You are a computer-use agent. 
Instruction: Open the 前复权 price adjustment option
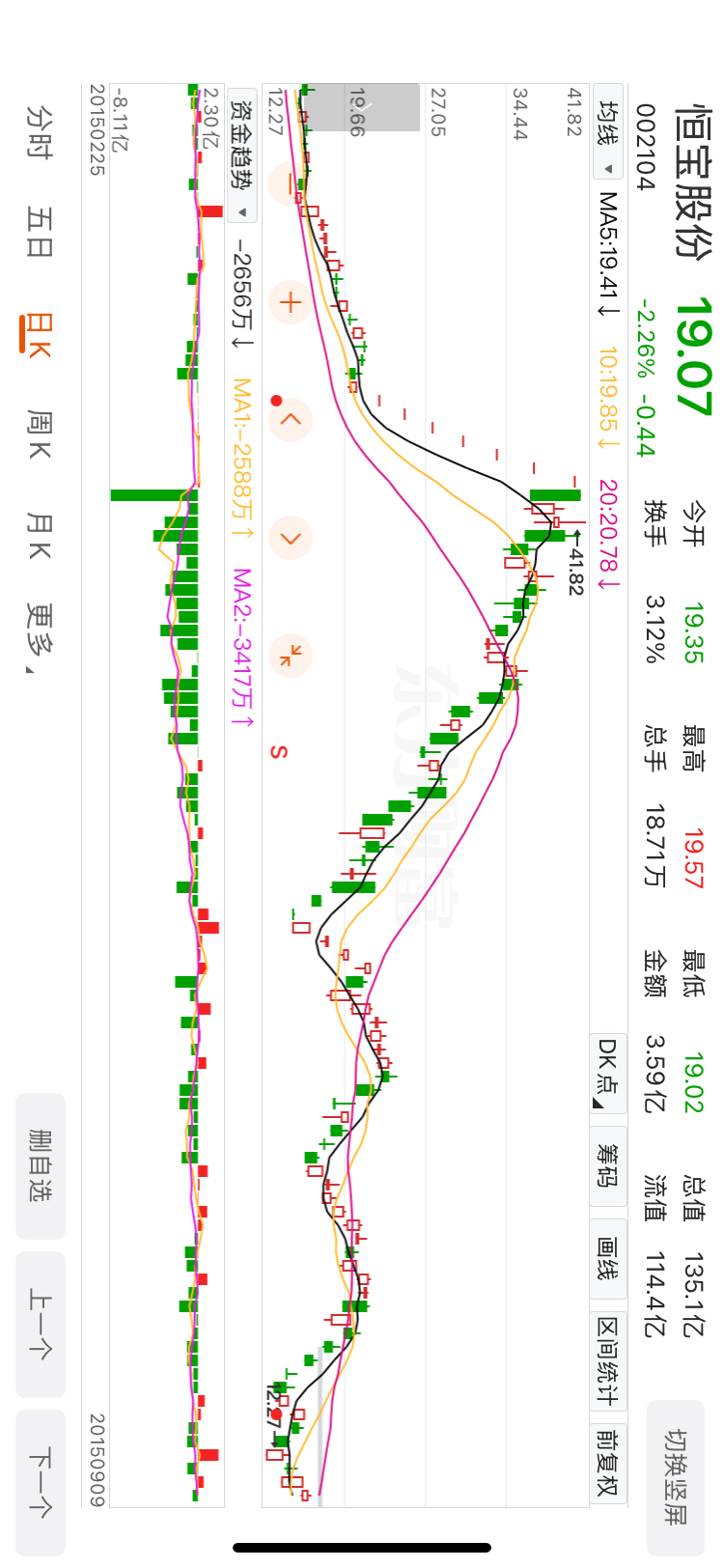tap(607, 1463)
